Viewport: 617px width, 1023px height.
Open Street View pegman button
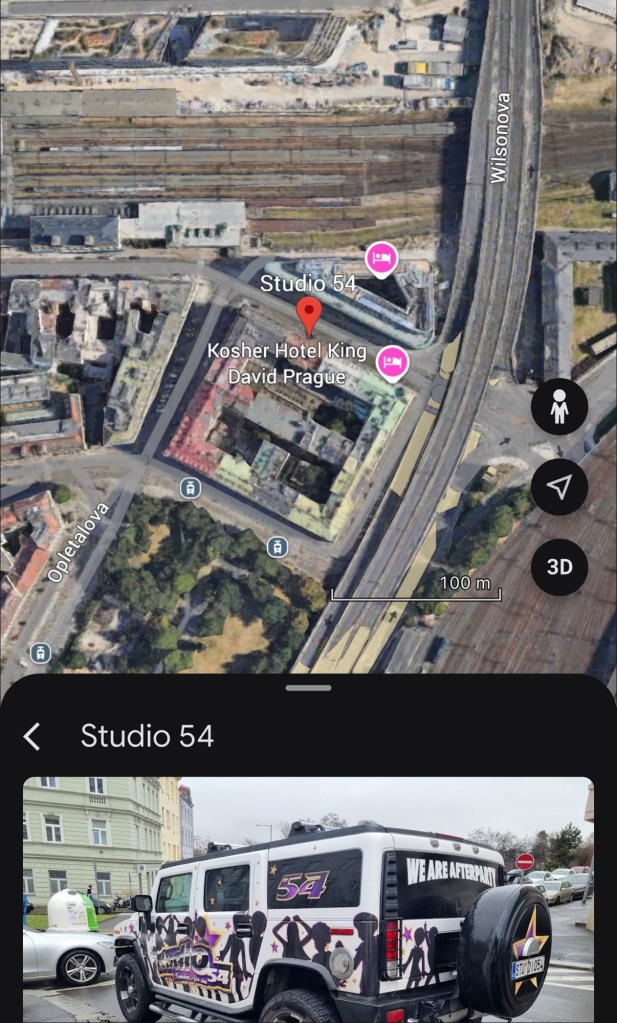point(559,407)
